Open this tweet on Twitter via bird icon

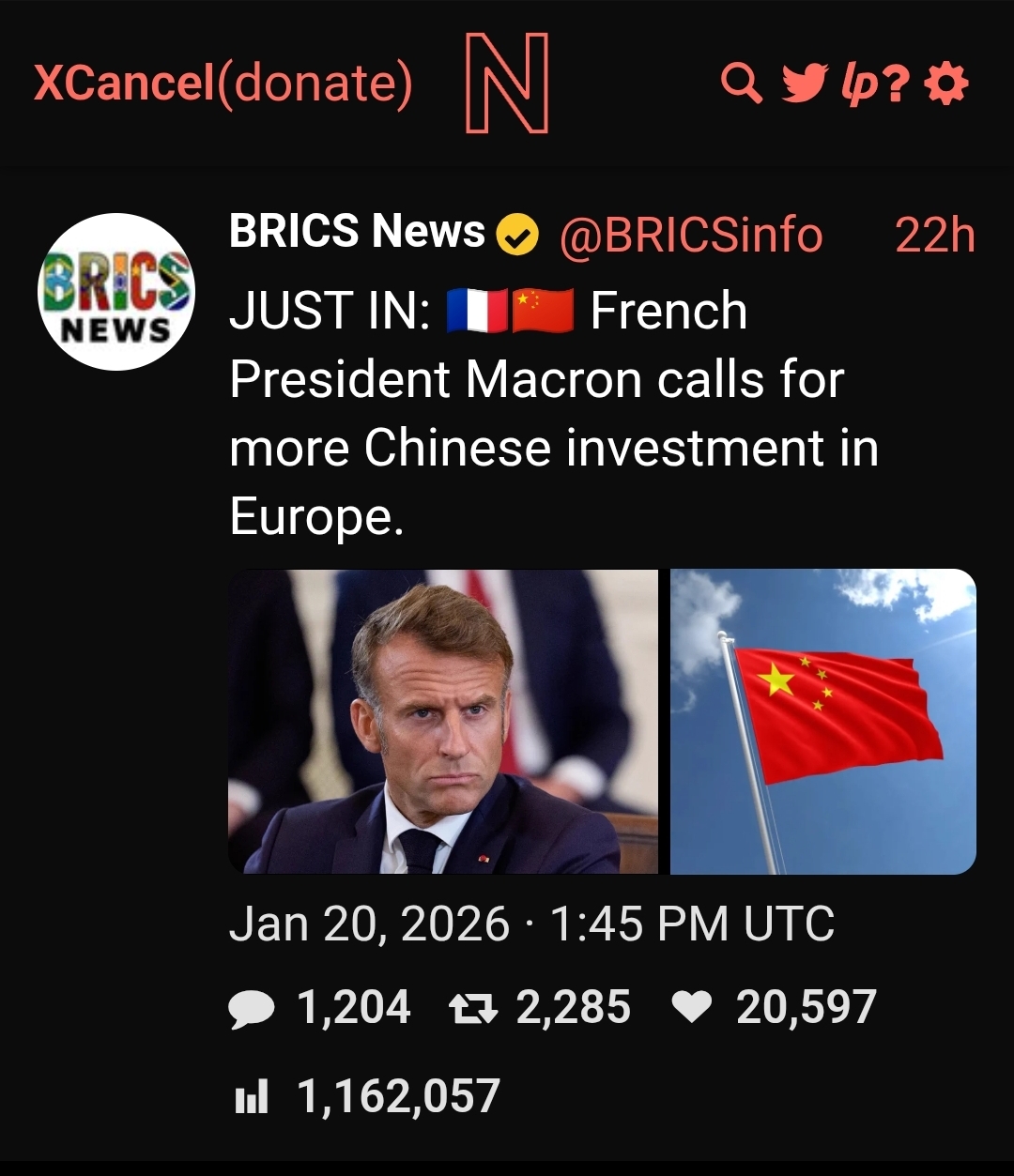pos(801,85)
